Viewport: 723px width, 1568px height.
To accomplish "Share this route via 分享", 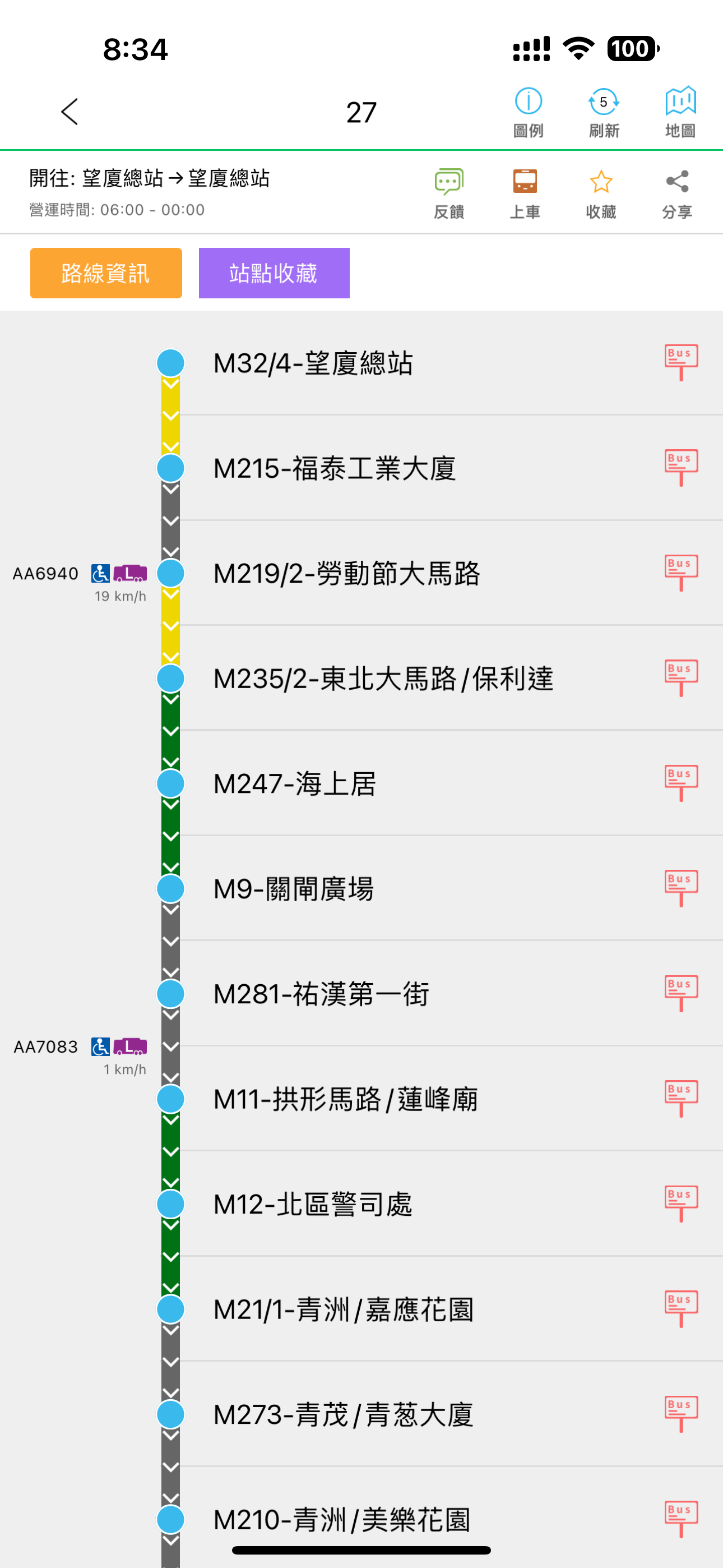I will pyautogui.click(x=678, y=193).
